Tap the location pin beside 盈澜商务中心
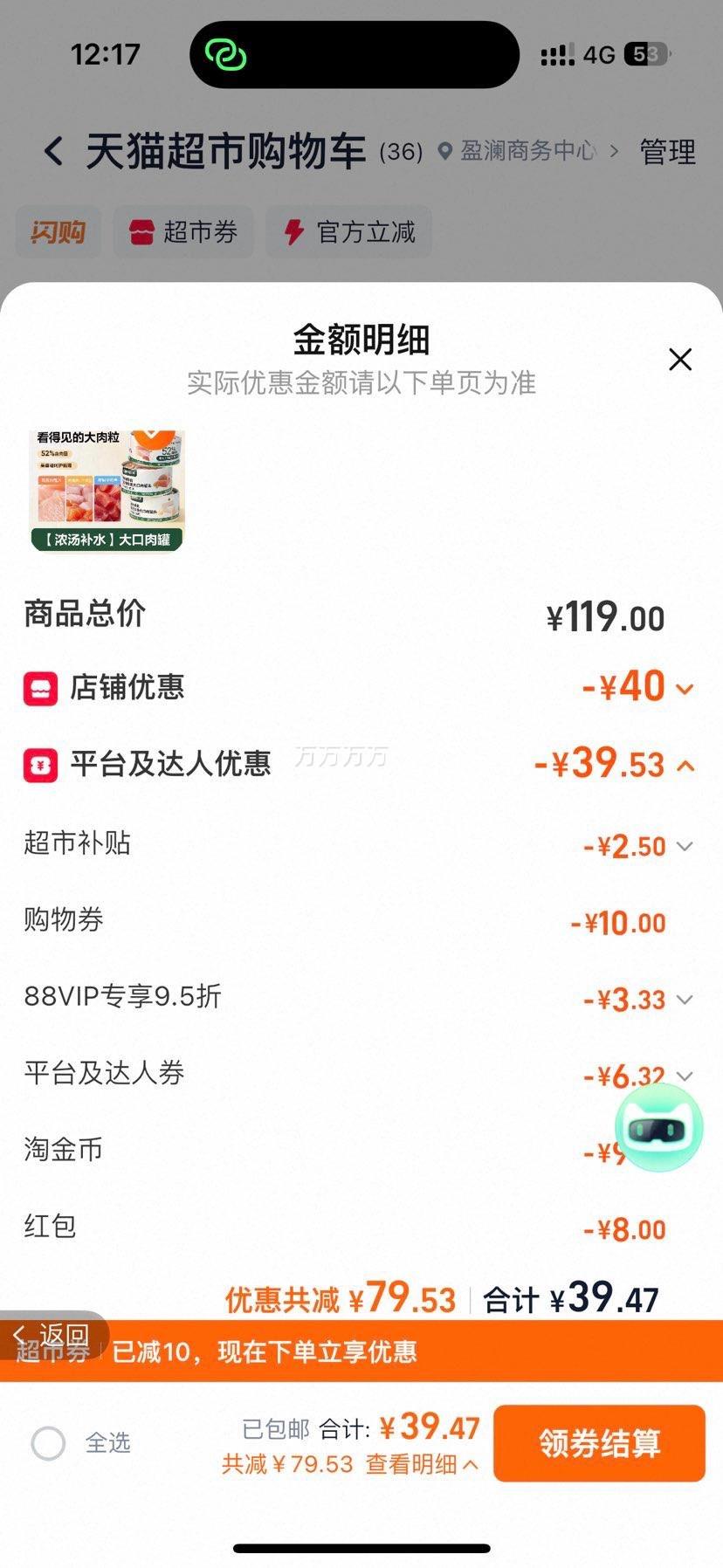Viewport: 723px width, 1568px height. click(446, 150)
